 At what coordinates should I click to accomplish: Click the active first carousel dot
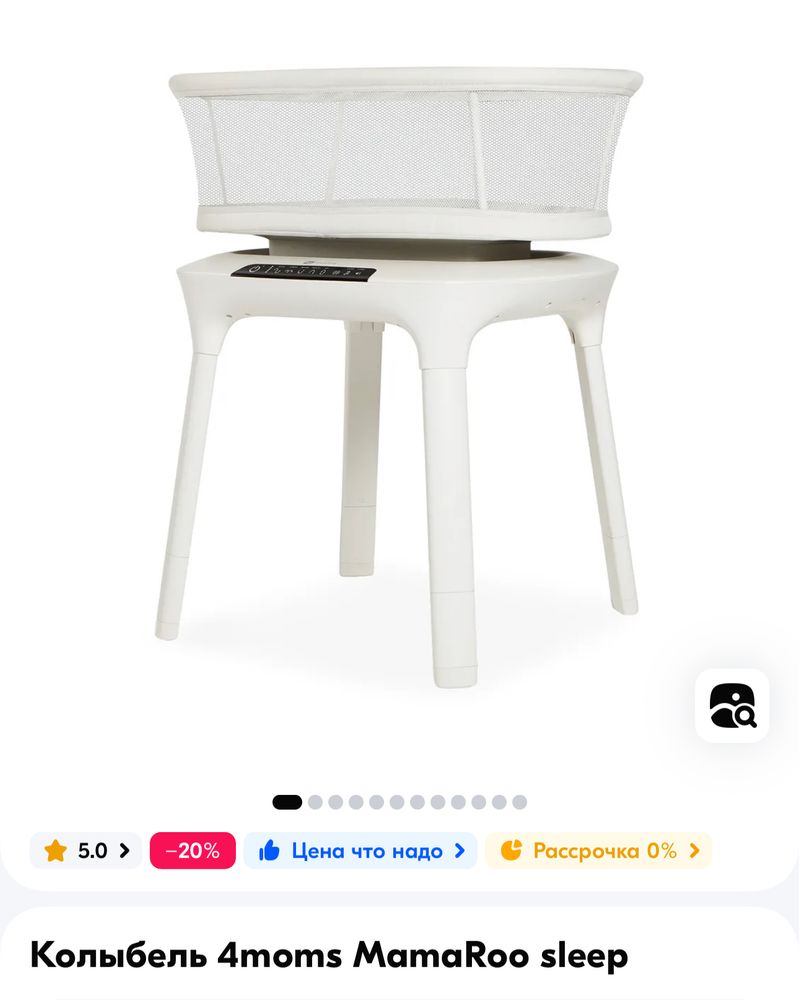click(x=287, y=801)
